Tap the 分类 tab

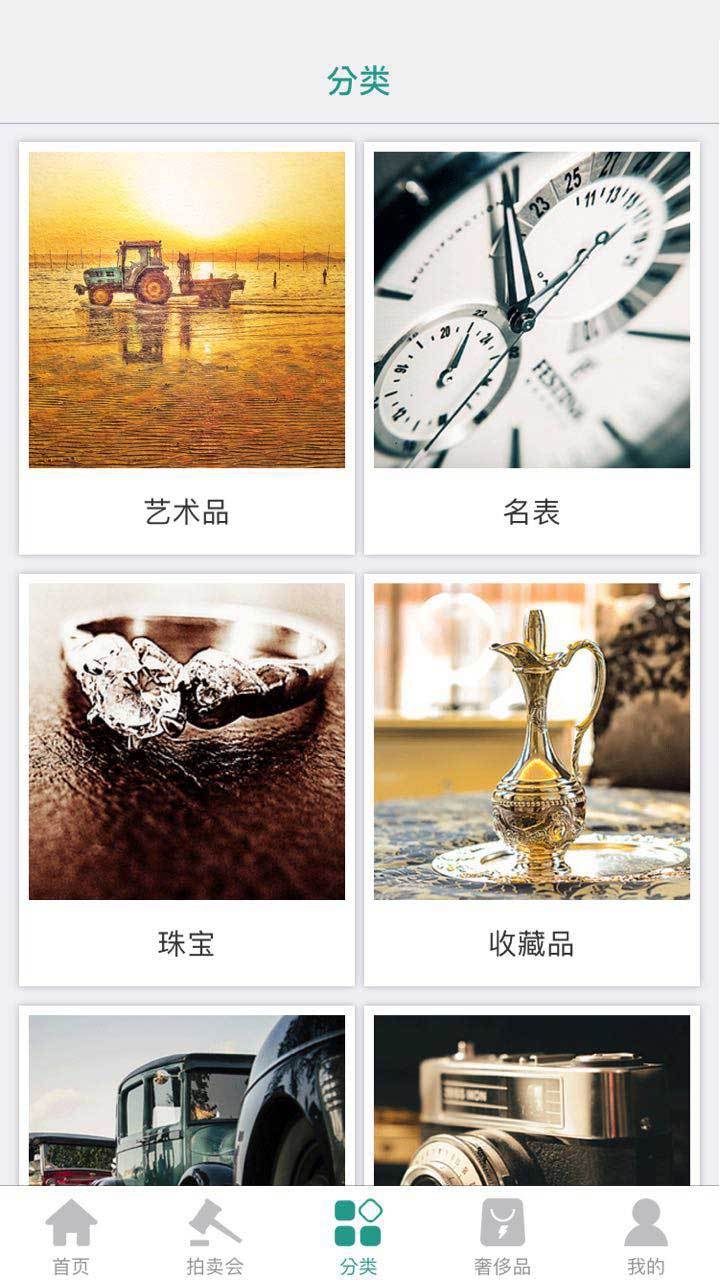pos(359,1236)
